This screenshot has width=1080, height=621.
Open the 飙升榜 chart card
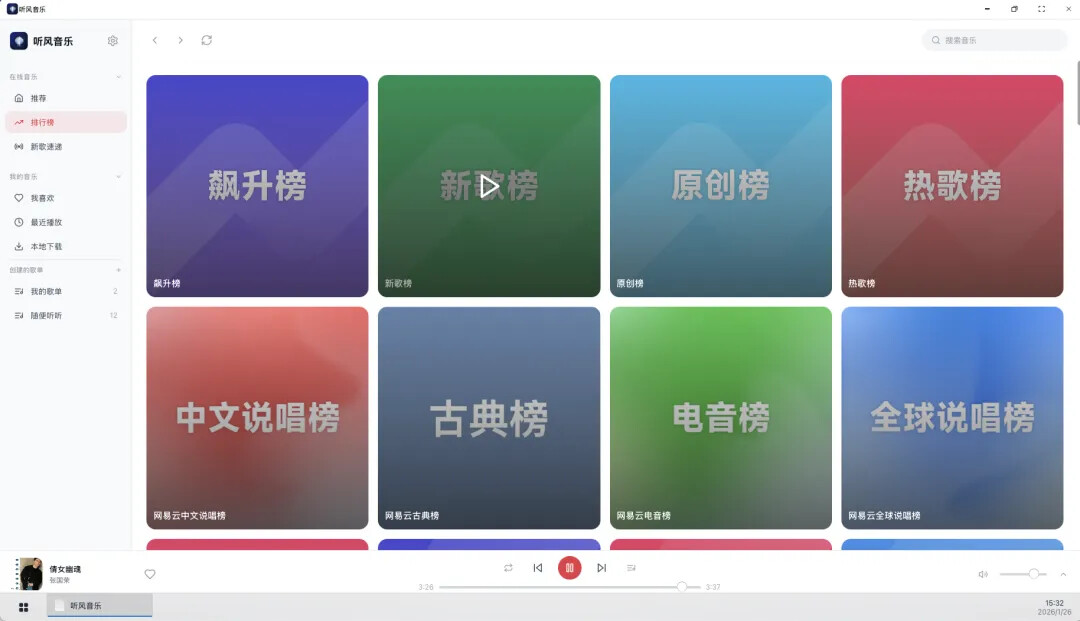(257, 186)
